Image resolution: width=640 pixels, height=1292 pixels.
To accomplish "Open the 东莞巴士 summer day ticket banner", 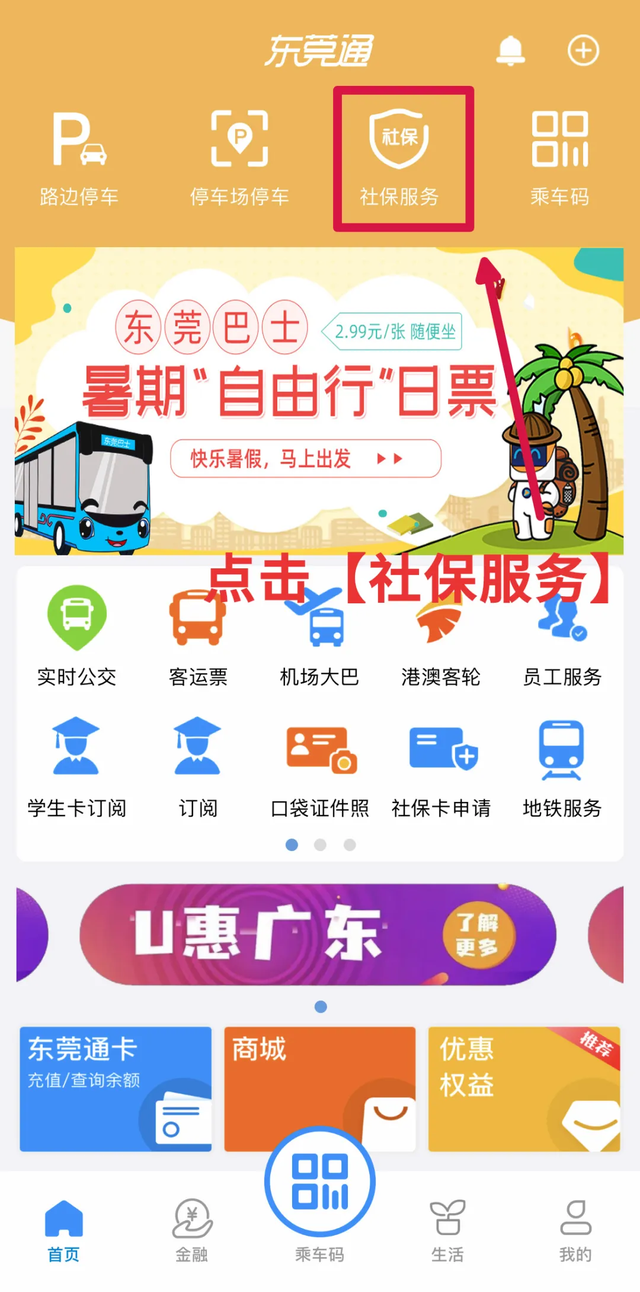I will 319,401.
